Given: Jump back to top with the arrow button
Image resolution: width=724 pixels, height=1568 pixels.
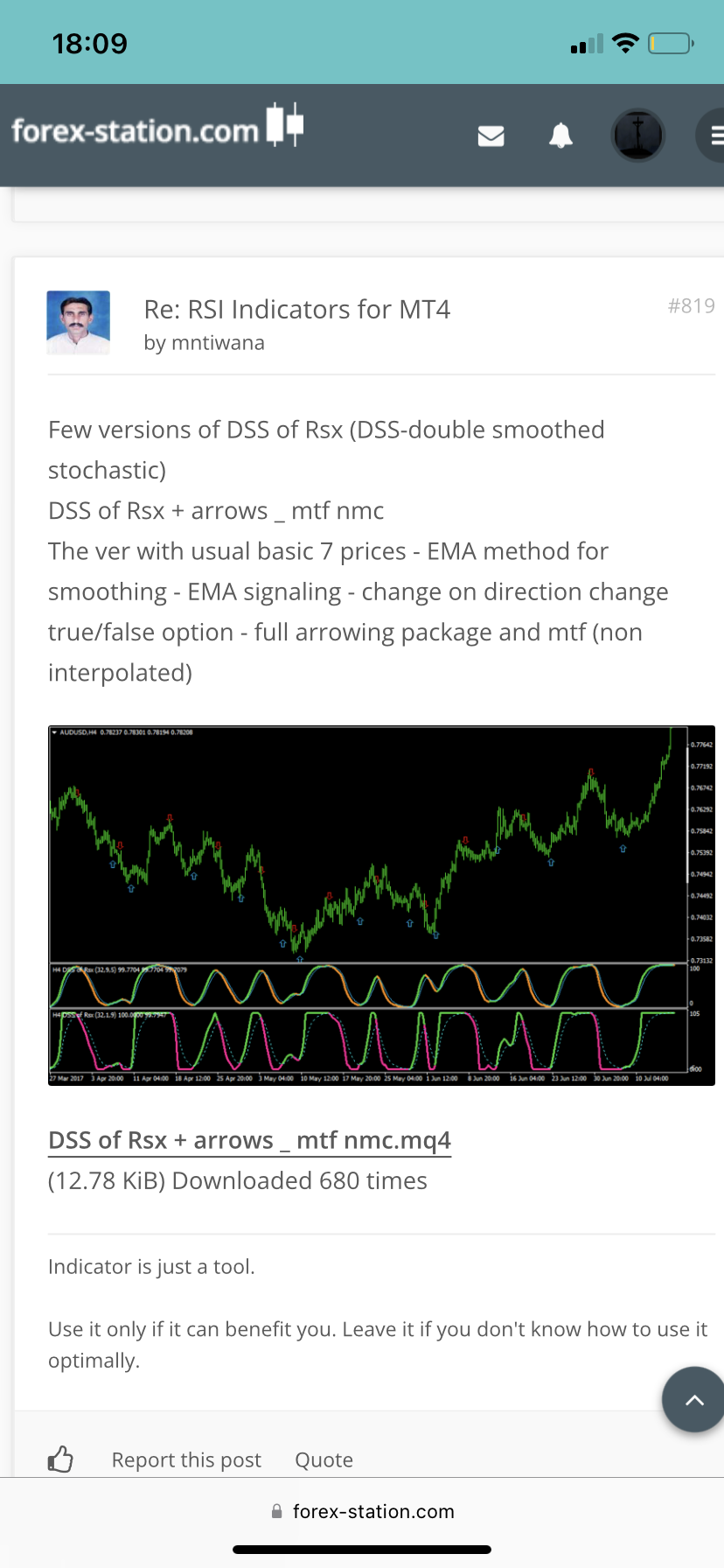Looking at the screenshot, I should pos(694,1399).
